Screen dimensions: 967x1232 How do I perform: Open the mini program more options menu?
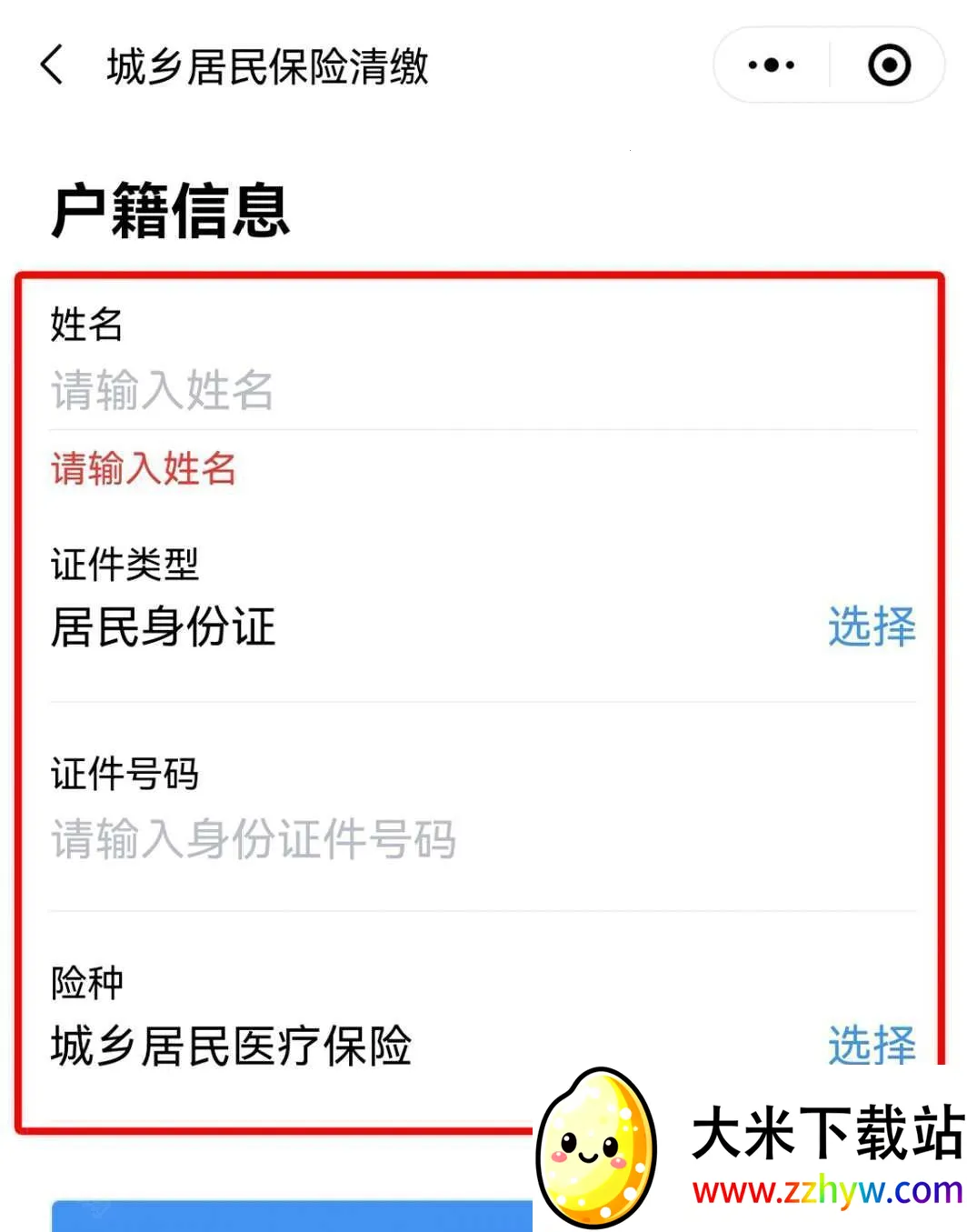tap(771, 65)
